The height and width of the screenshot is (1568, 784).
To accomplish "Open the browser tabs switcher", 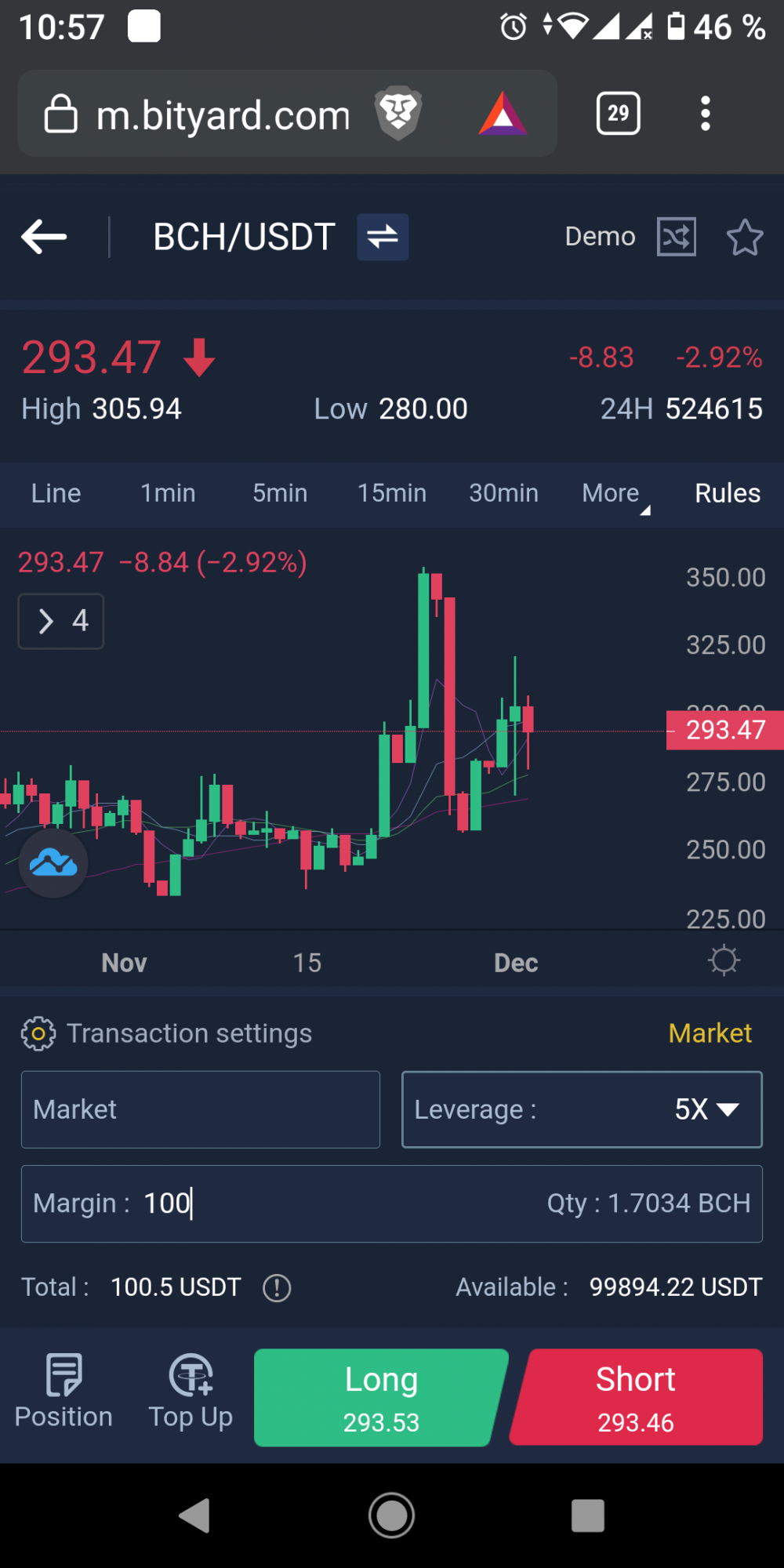I will click(619, 114).
